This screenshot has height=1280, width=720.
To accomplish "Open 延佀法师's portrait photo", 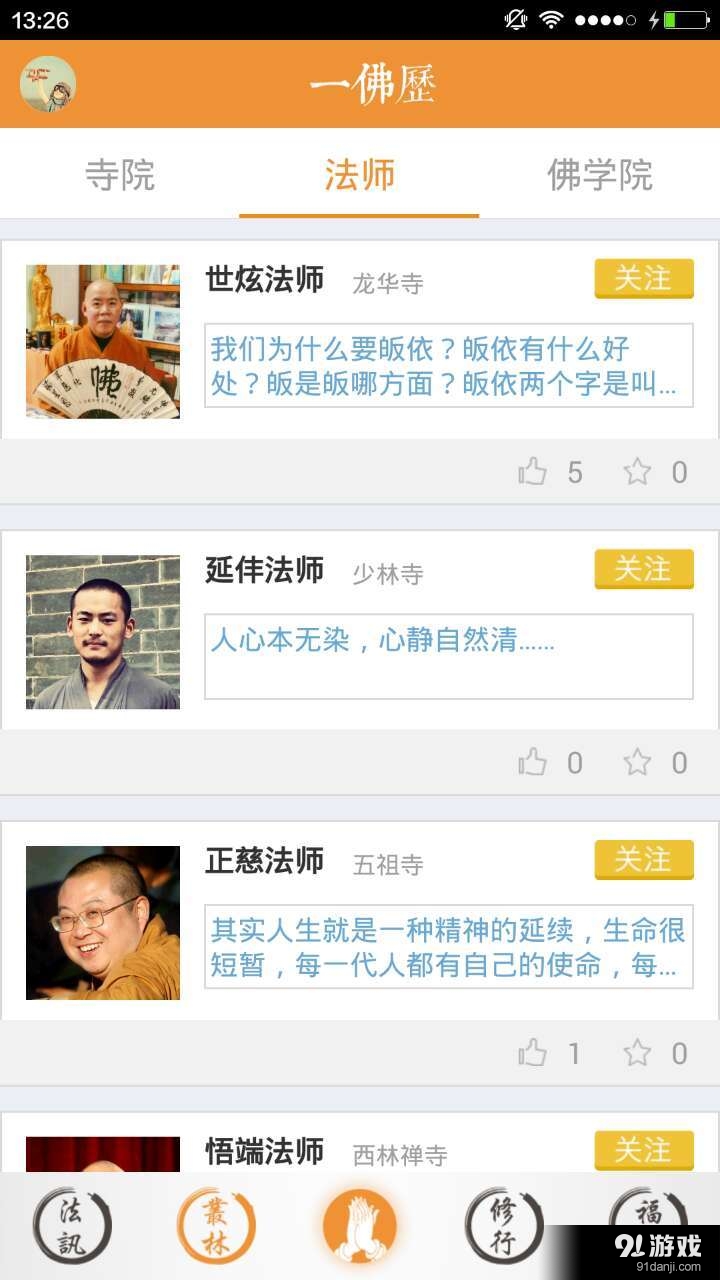I will coord(103,631).
